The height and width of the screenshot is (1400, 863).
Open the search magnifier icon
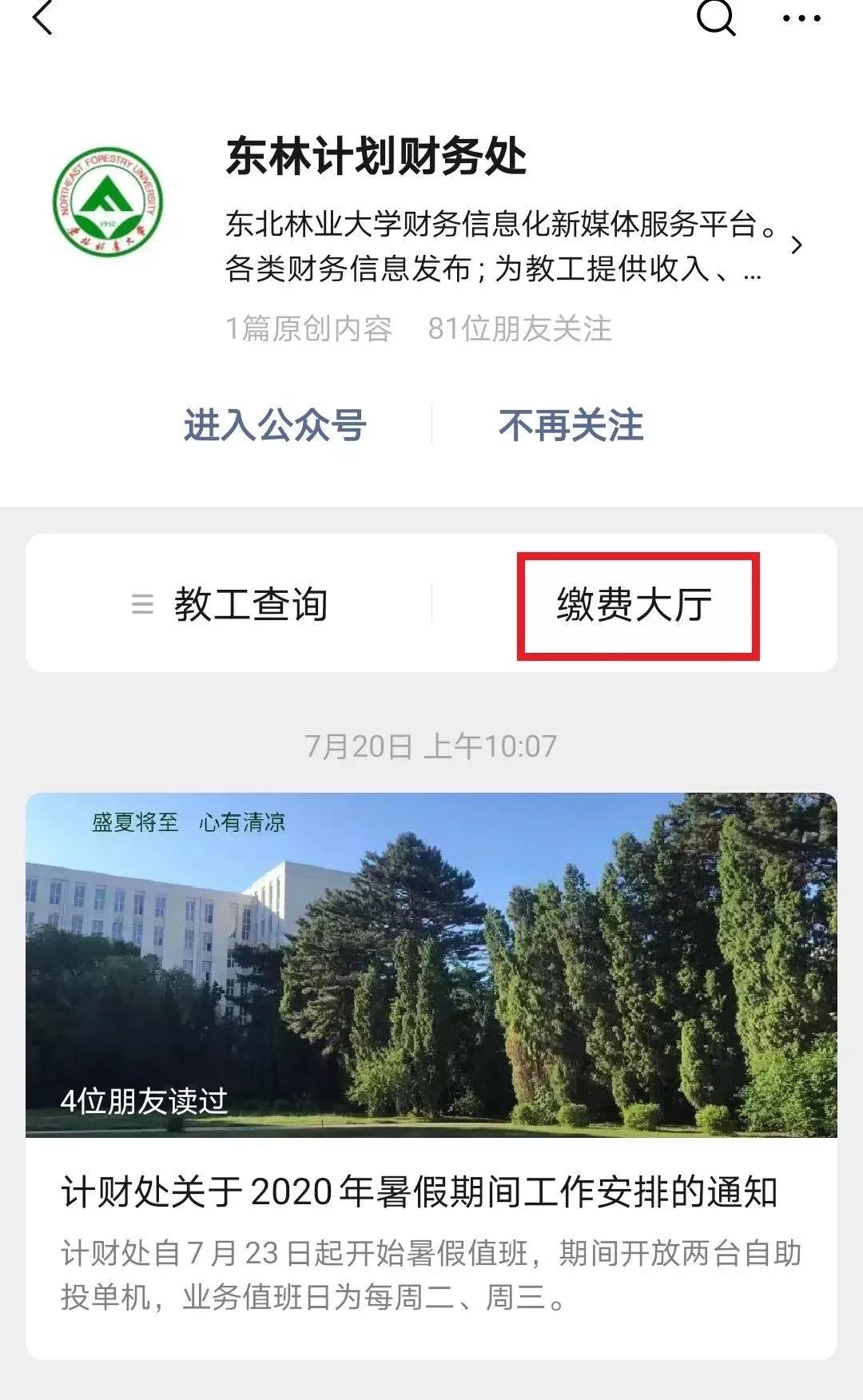715,16
